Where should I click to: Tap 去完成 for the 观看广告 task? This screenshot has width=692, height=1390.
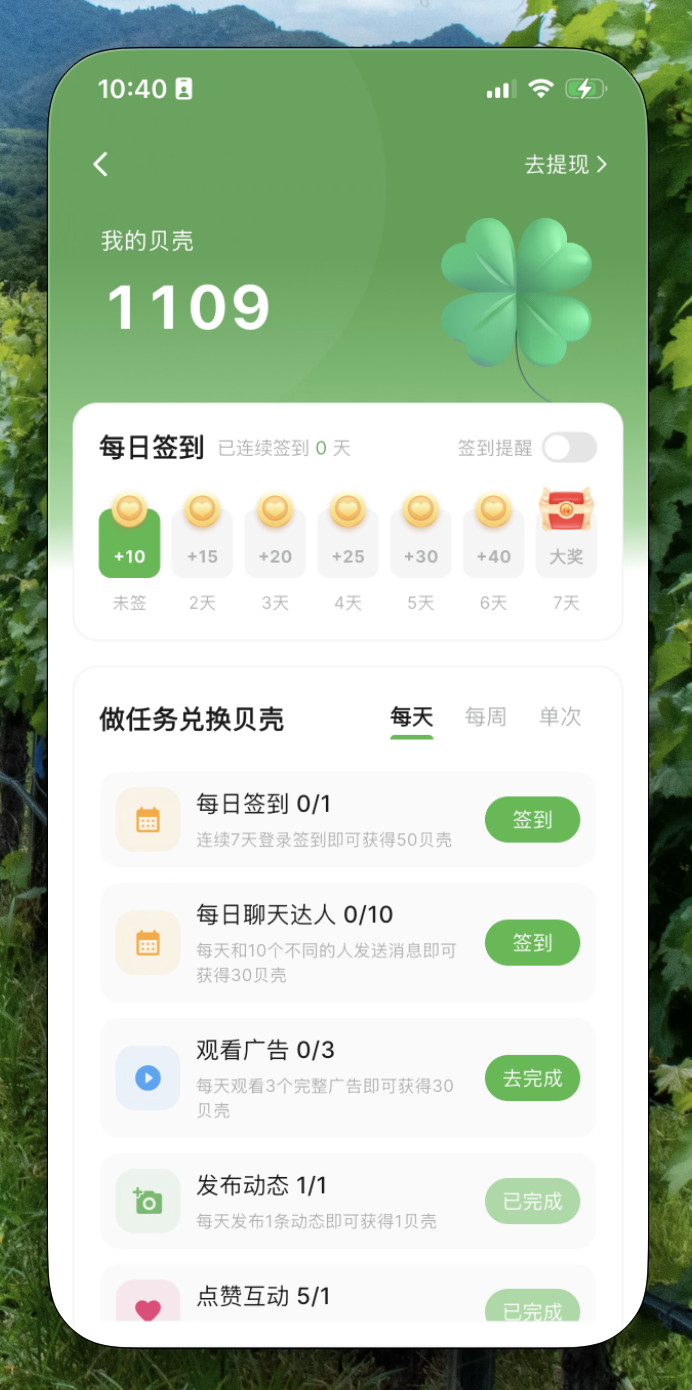click(532, 1078)
